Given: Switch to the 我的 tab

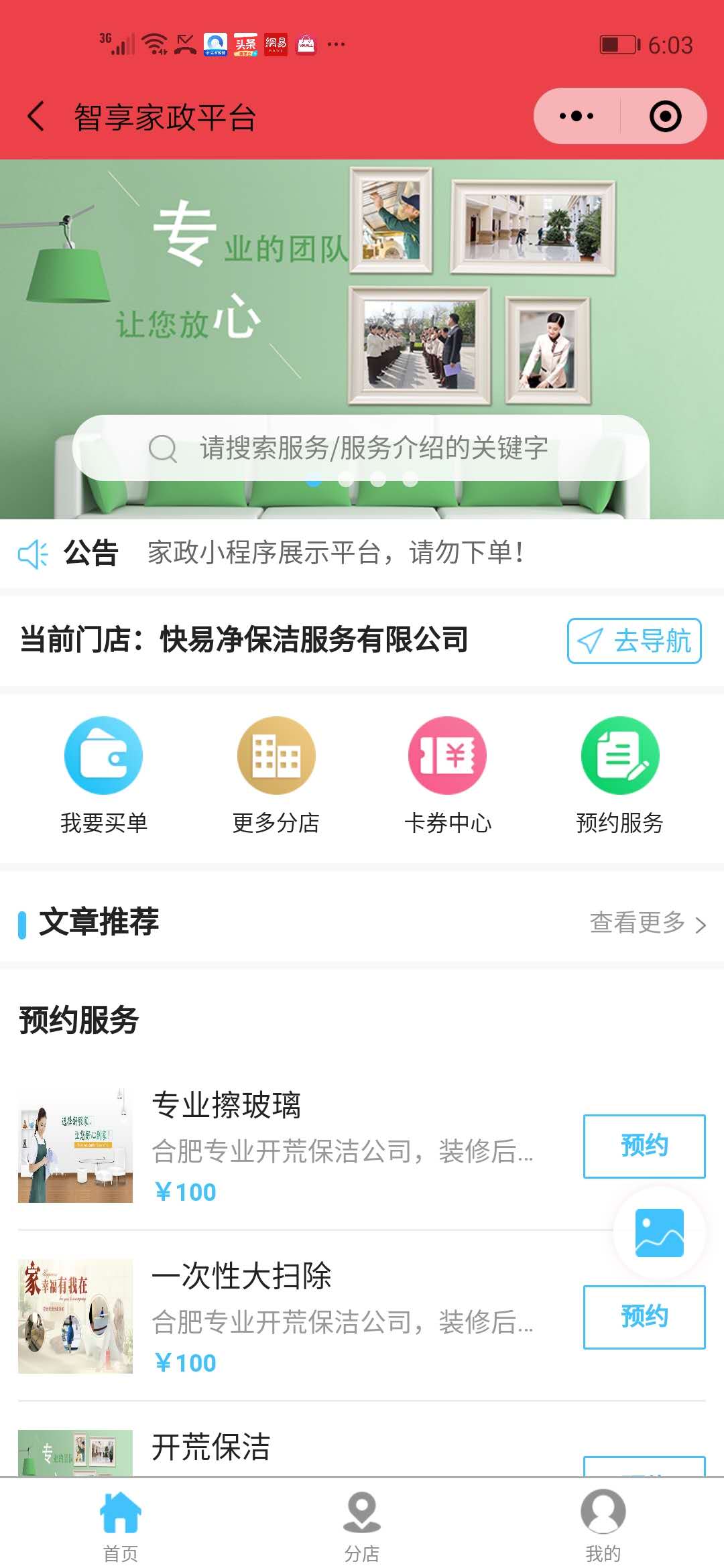Looking at the screenshot, I should [x=603, y=1522].
